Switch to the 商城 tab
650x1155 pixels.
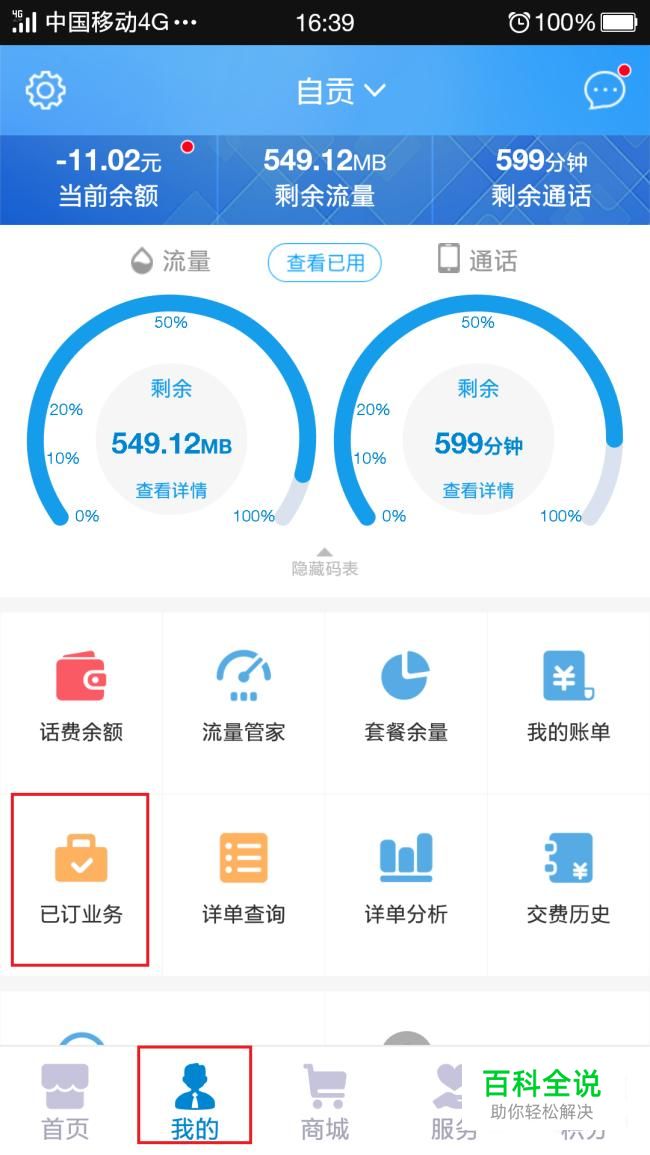tap(324, 1101)
